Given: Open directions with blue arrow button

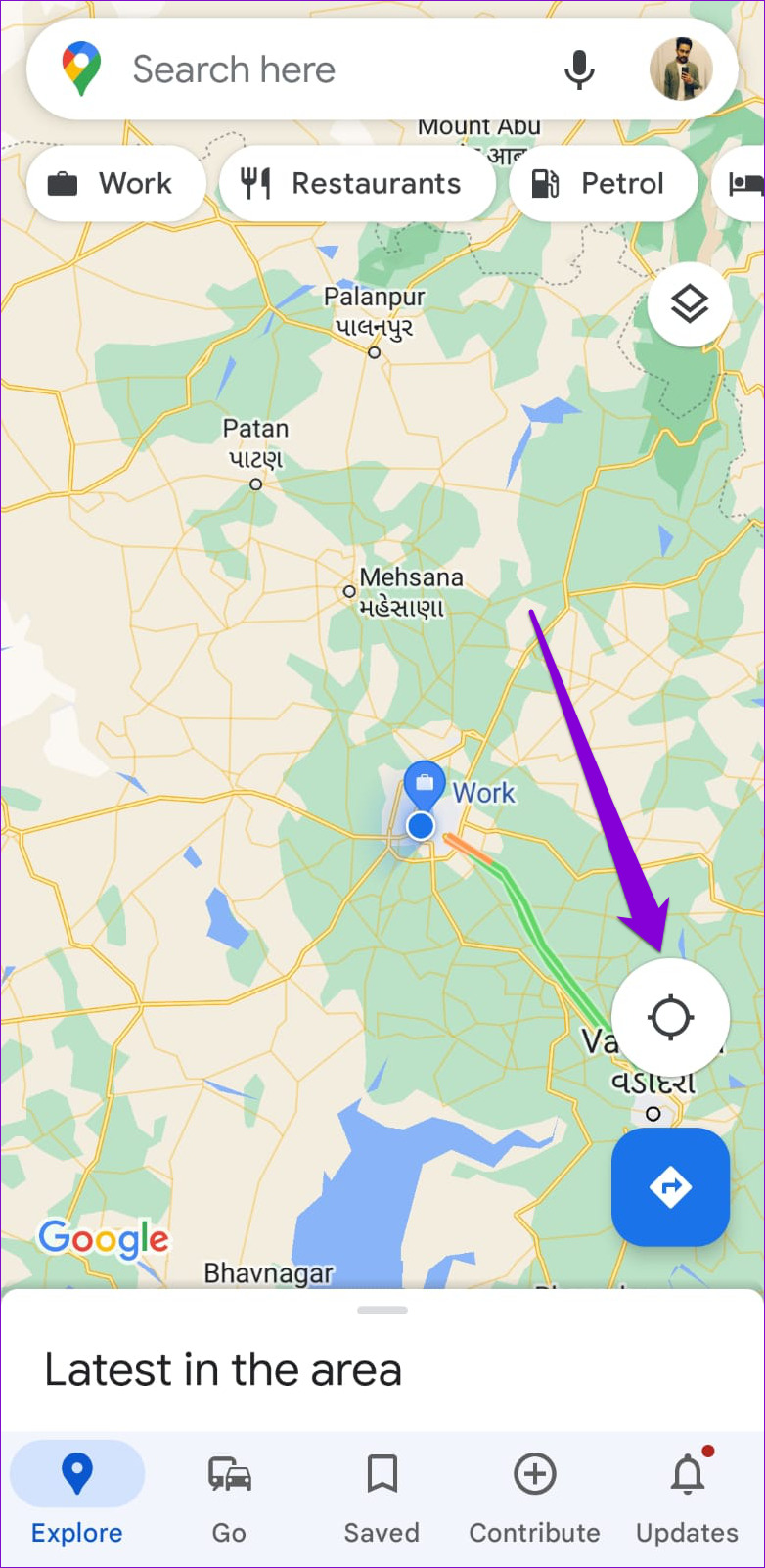Looking at the screenshot, I should click(x=671, y=1187).
